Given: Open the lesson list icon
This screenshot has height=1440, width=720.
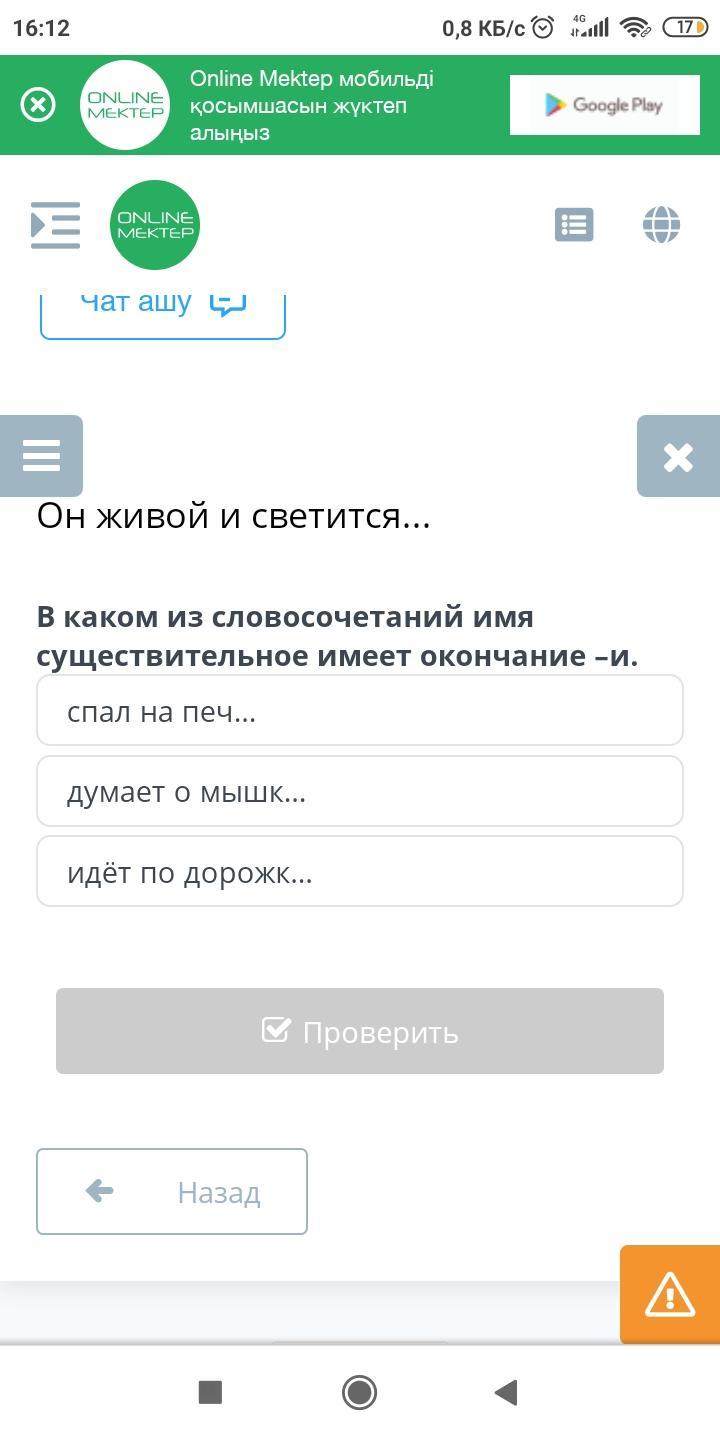Looking at the screenshot, I should tap(574, 225).
